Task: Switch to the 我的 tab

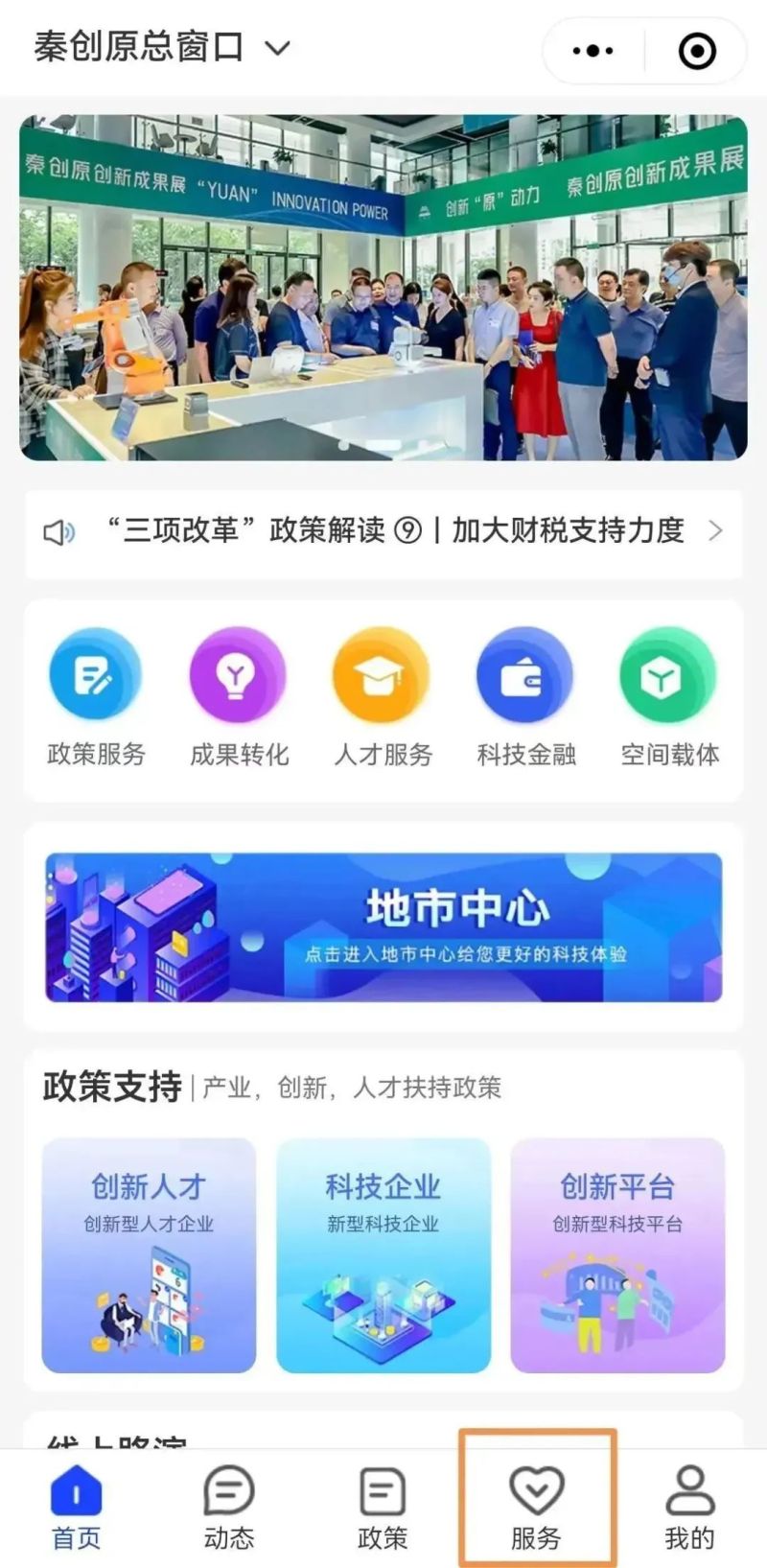Action: (x=689, y=1508)
